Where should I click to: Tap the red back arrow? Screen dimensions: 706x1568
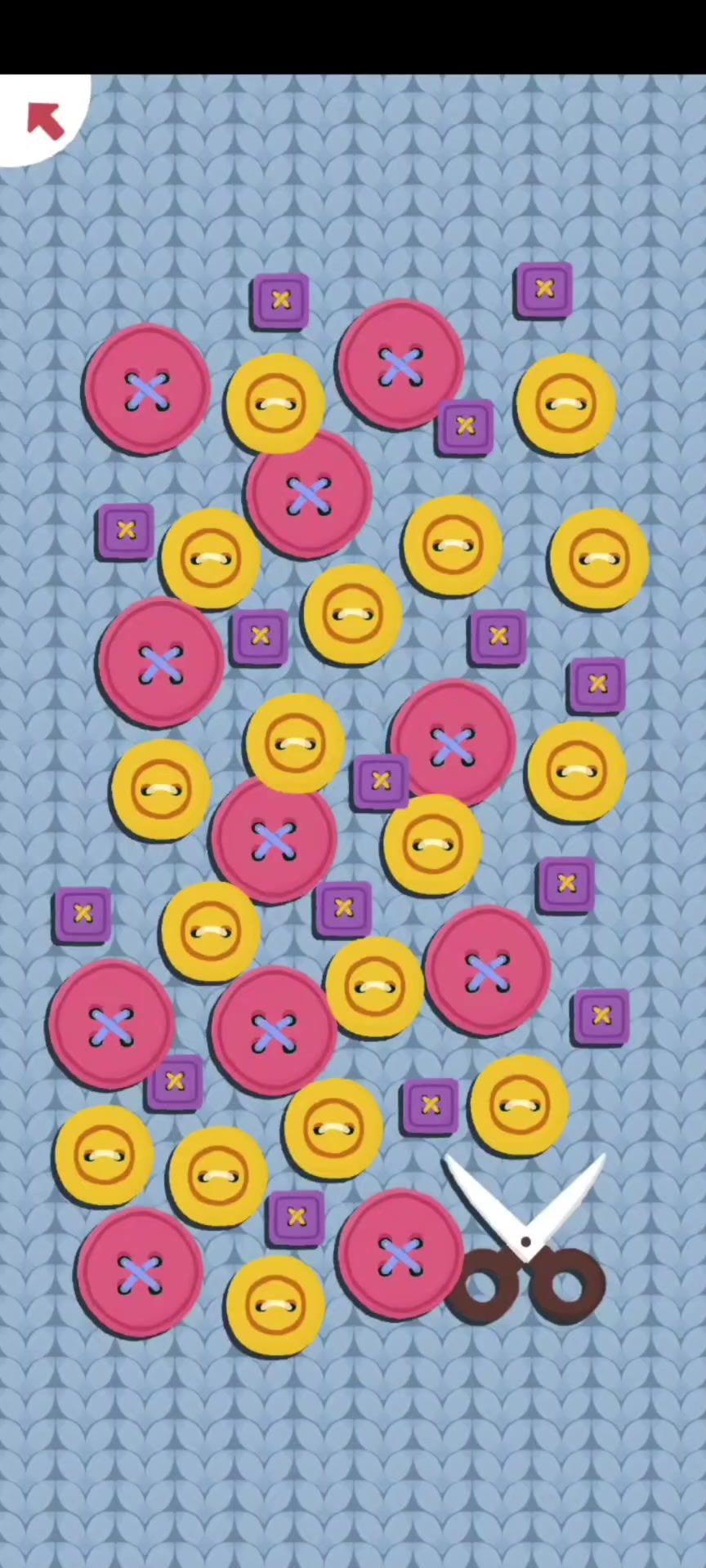tap(45, 121)
